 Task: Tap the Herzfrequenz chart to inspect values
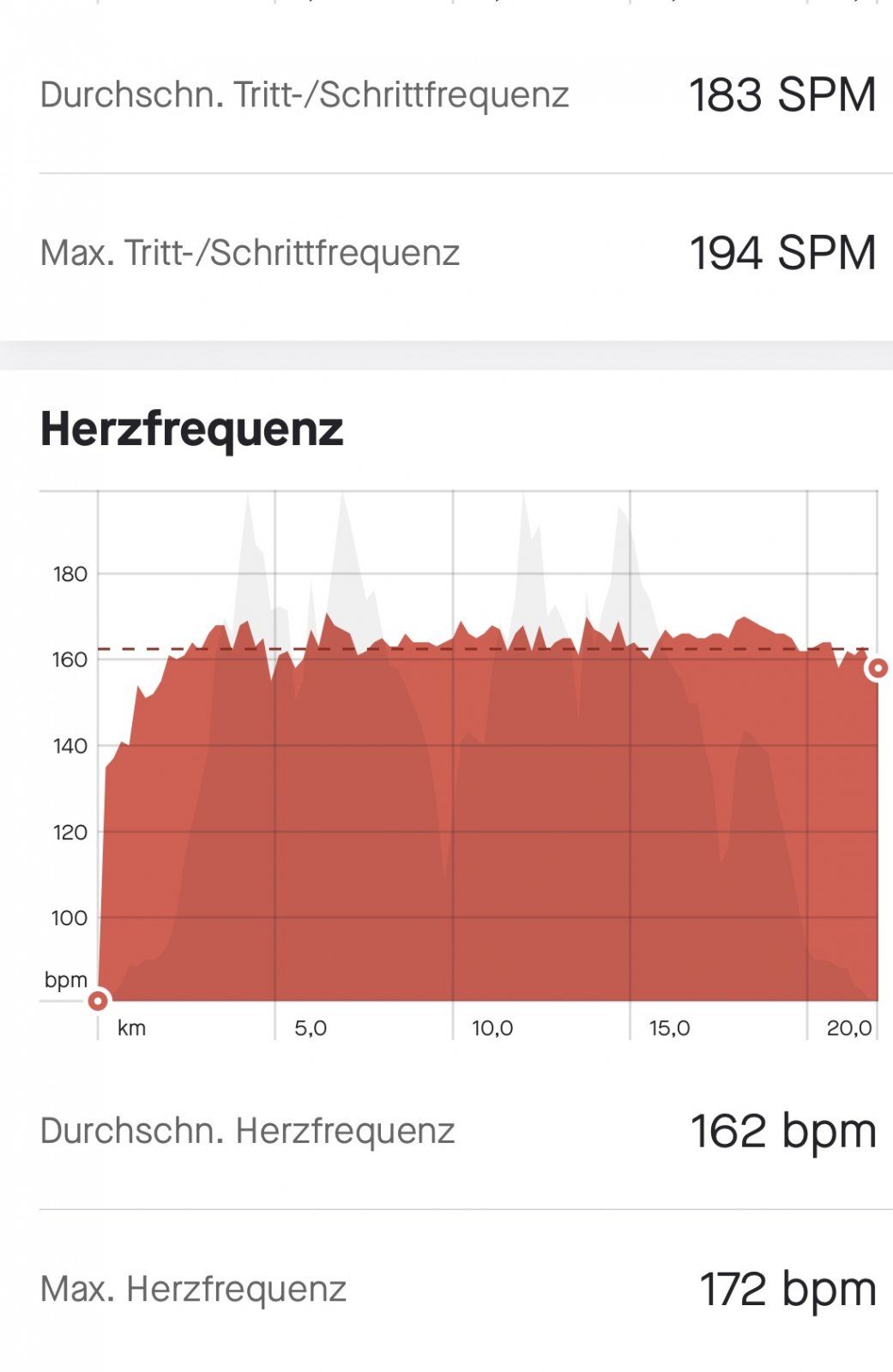(487, 772)
